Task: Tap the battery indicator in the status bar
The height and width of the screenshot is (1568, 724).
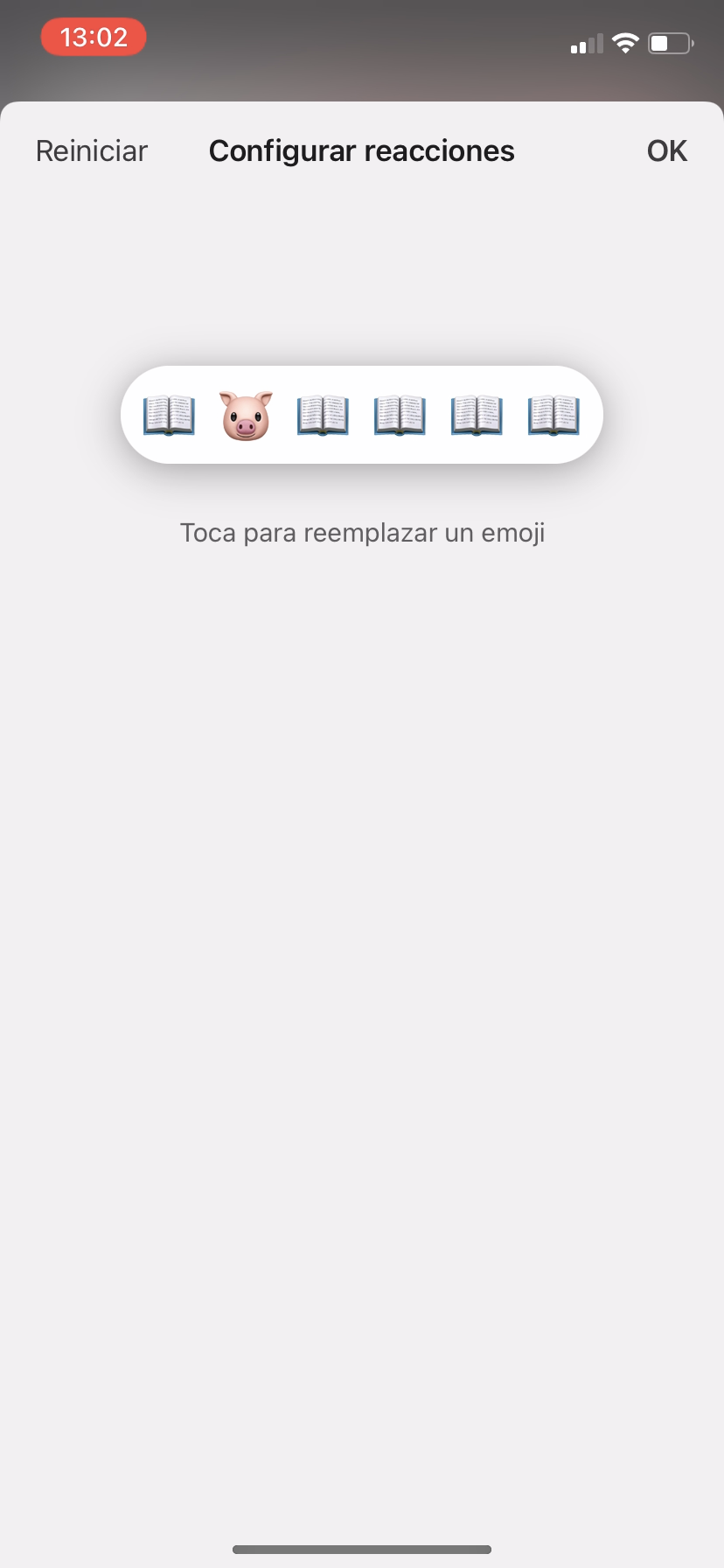Action: click(670, 42)
